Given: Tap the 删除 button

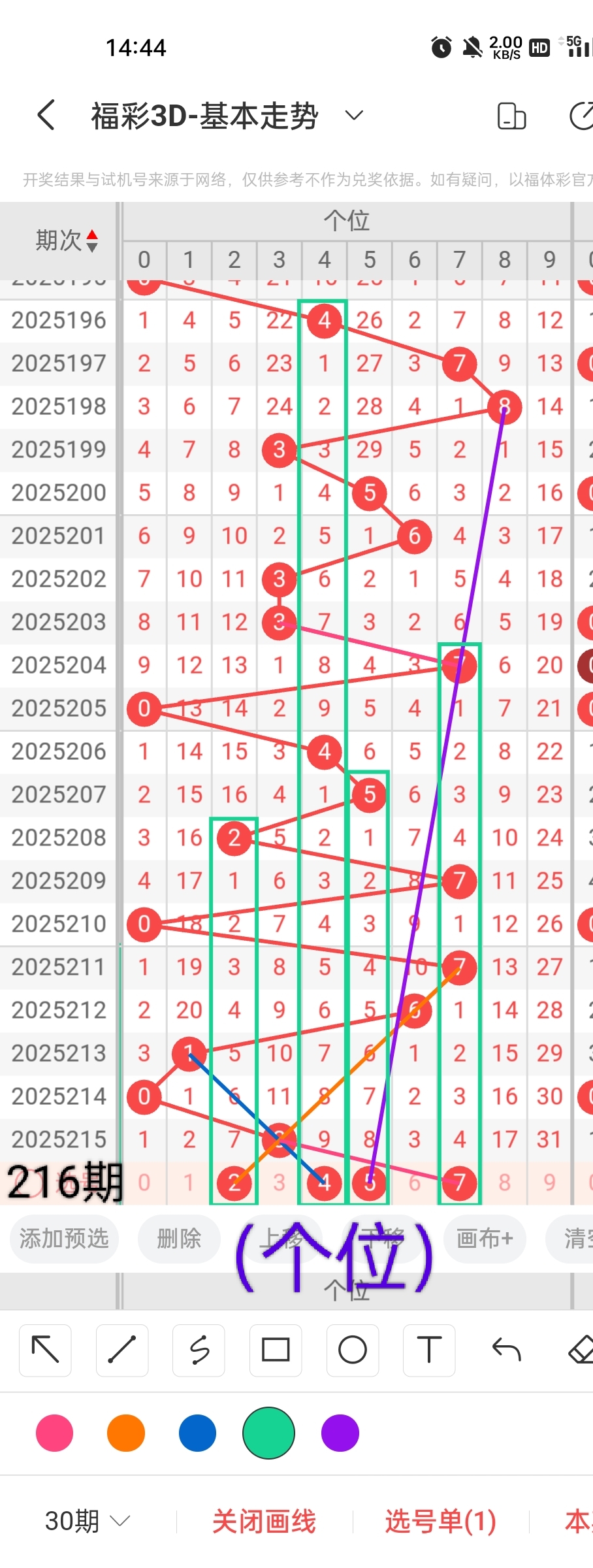Looking at the screenshot, I should click(x=179, y=1238).
